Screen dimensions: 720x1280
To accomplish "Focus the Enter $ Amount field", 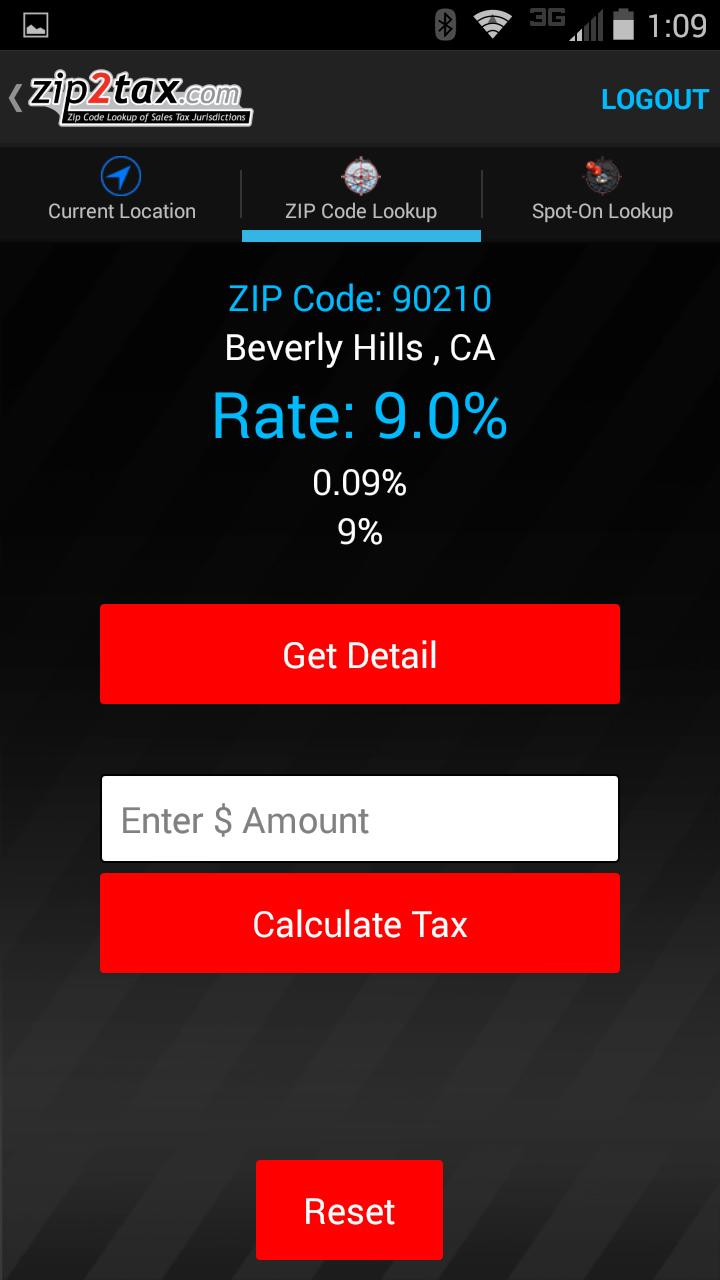I will pyautogui.click(x=360, y=819).
